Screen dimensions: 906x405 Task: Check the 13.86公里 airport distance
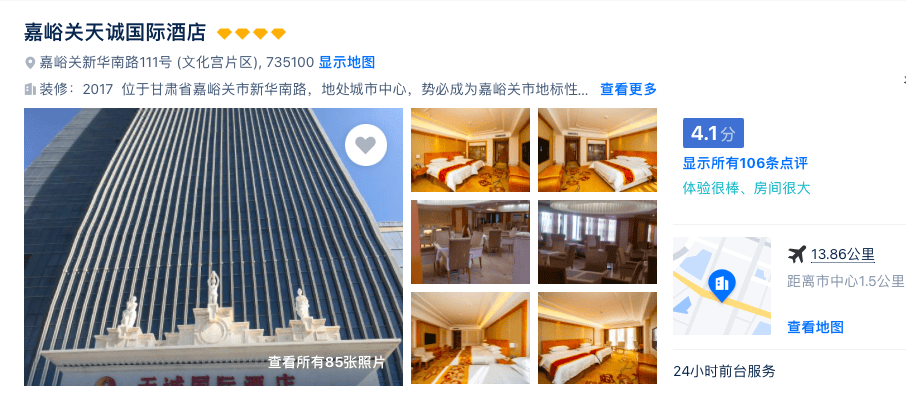[842, 254]
